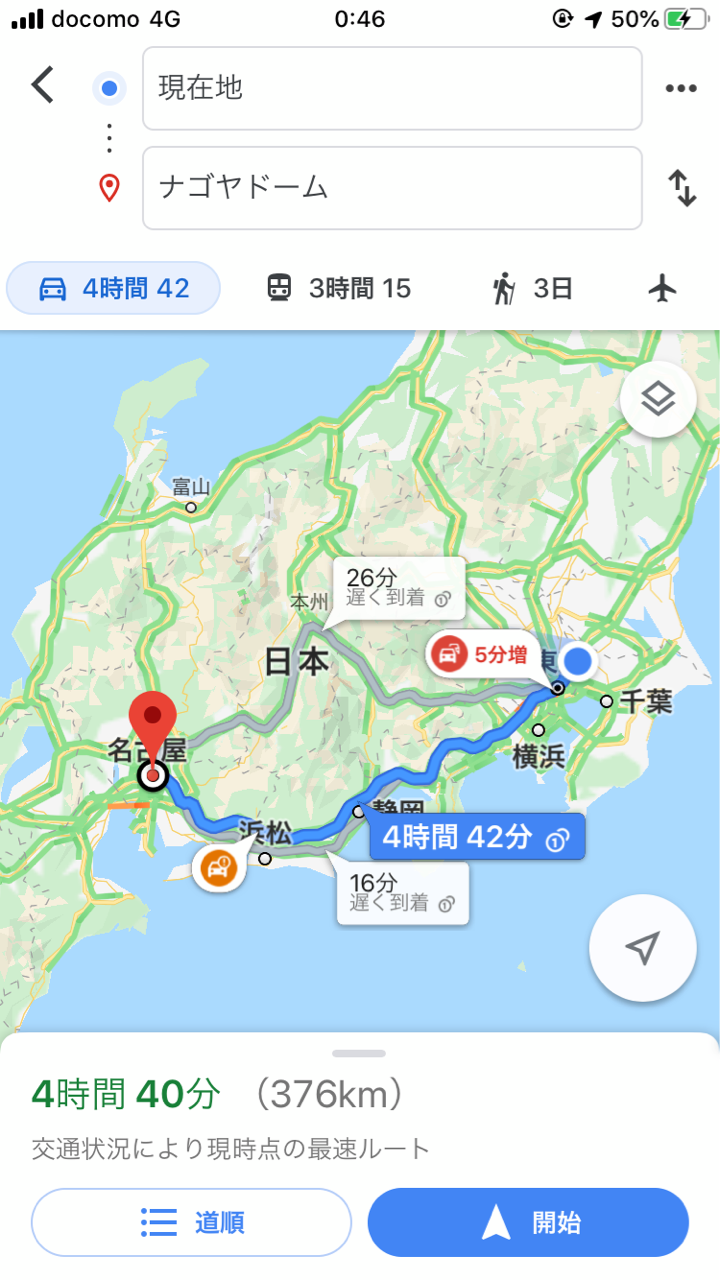Center the map on my location
This screenshot has width=720, height=1280.
[x=643, y=948]
